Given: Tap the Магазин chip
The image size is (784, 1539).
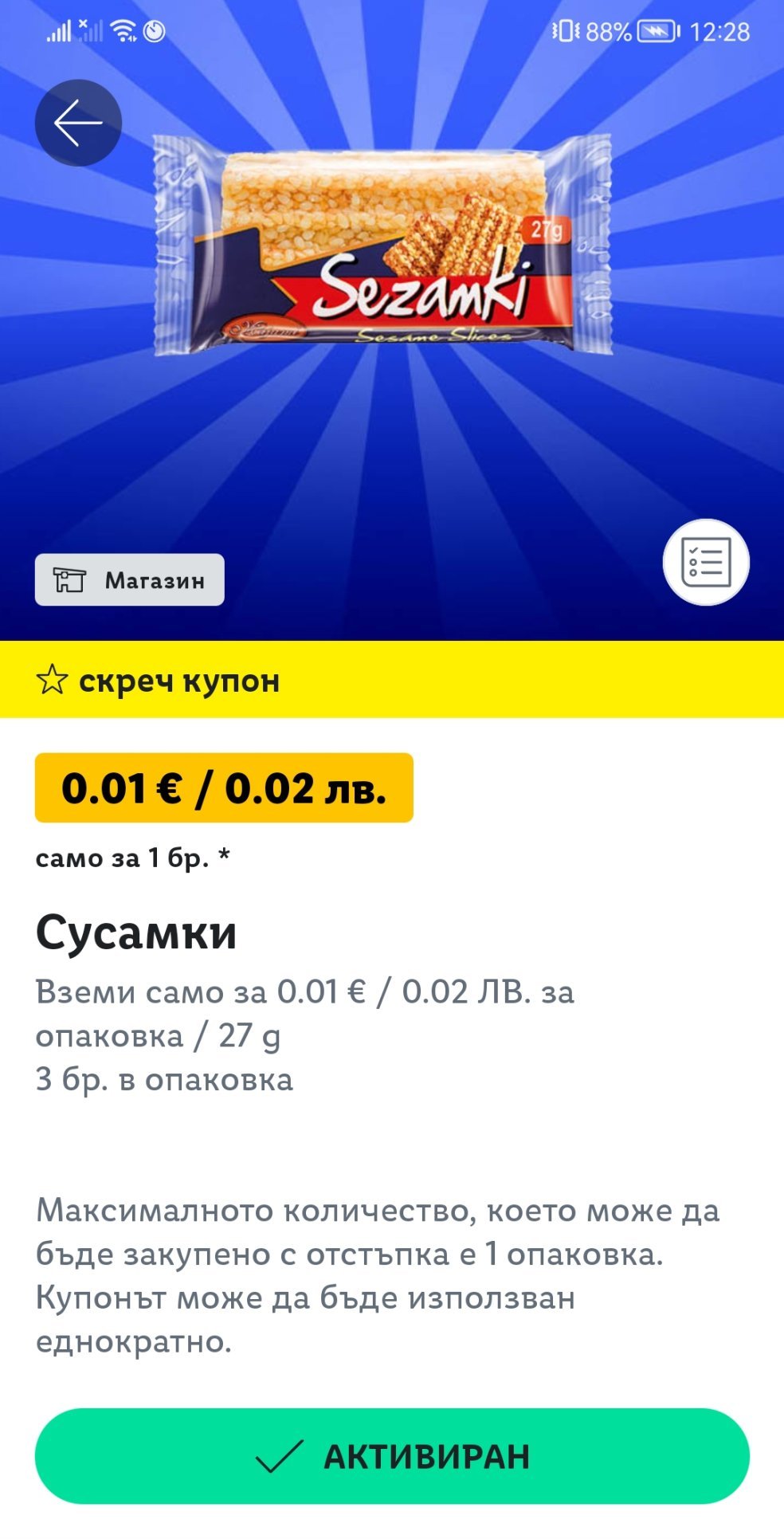Looking at the screenshot, I should pyautogui.click(x=130, y=580).
